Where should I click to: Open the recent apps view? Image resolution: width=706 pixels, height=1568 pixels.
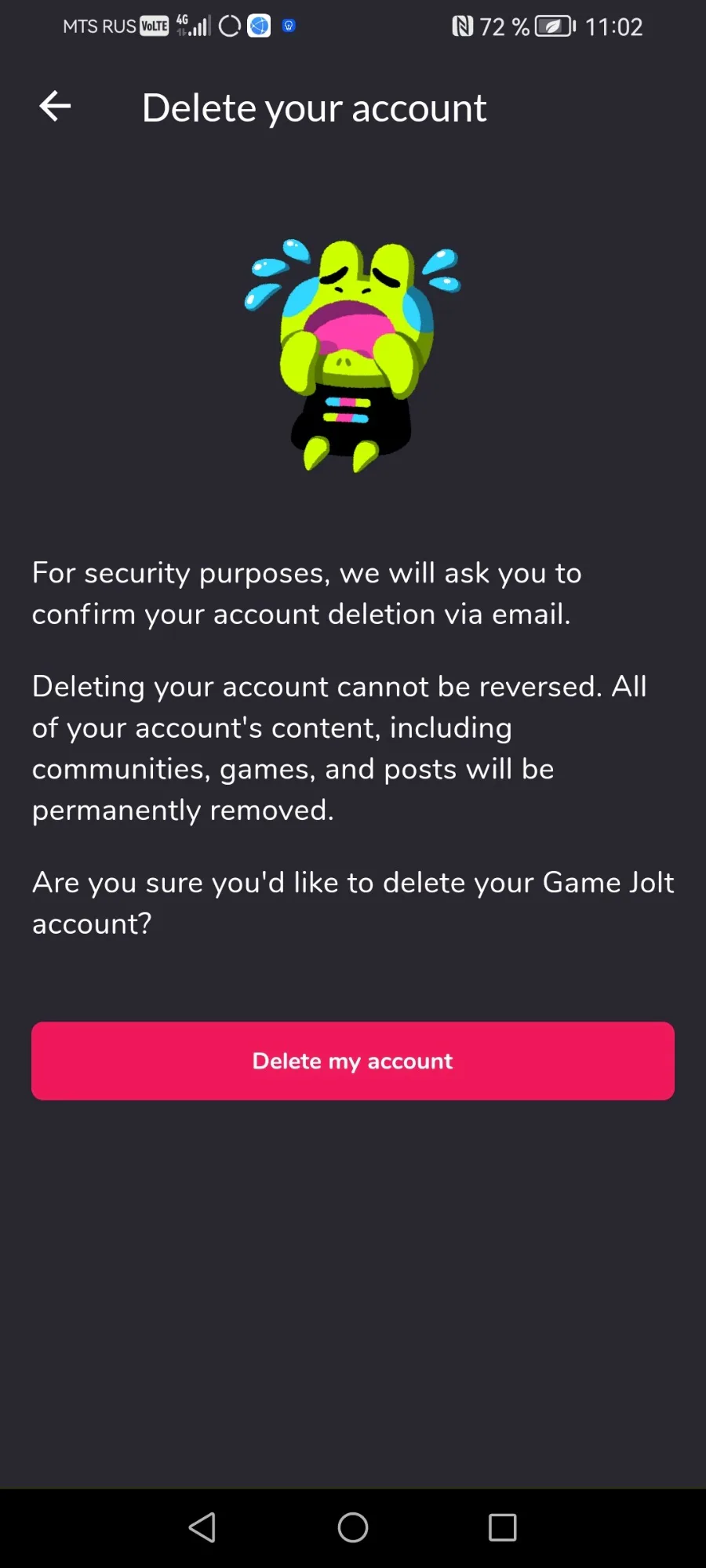[x=502, y=1527]
